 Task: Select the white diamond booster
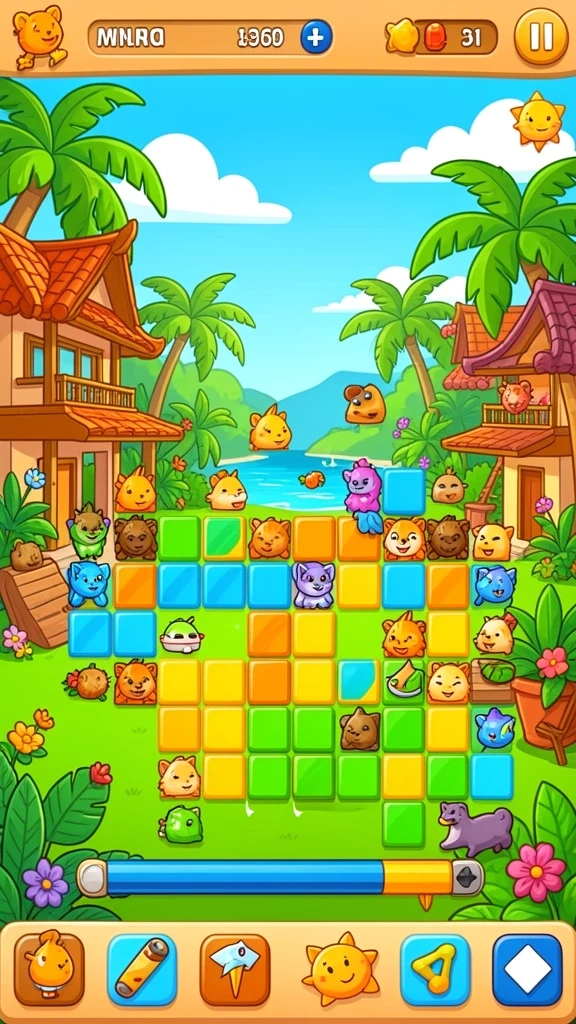(528, 969)
